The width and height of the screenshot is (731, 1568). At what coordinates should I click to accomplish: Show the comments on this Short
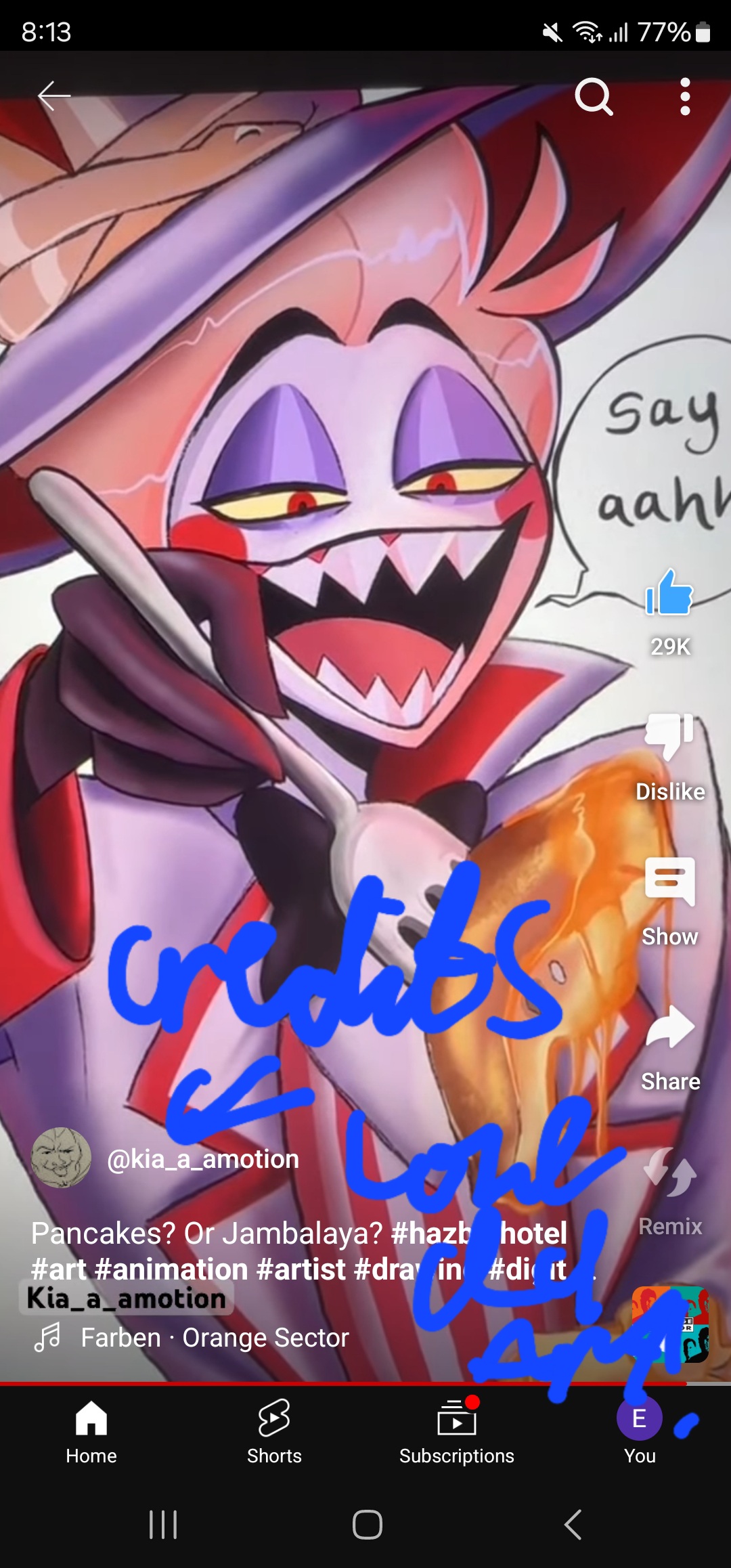pos(669,883)
